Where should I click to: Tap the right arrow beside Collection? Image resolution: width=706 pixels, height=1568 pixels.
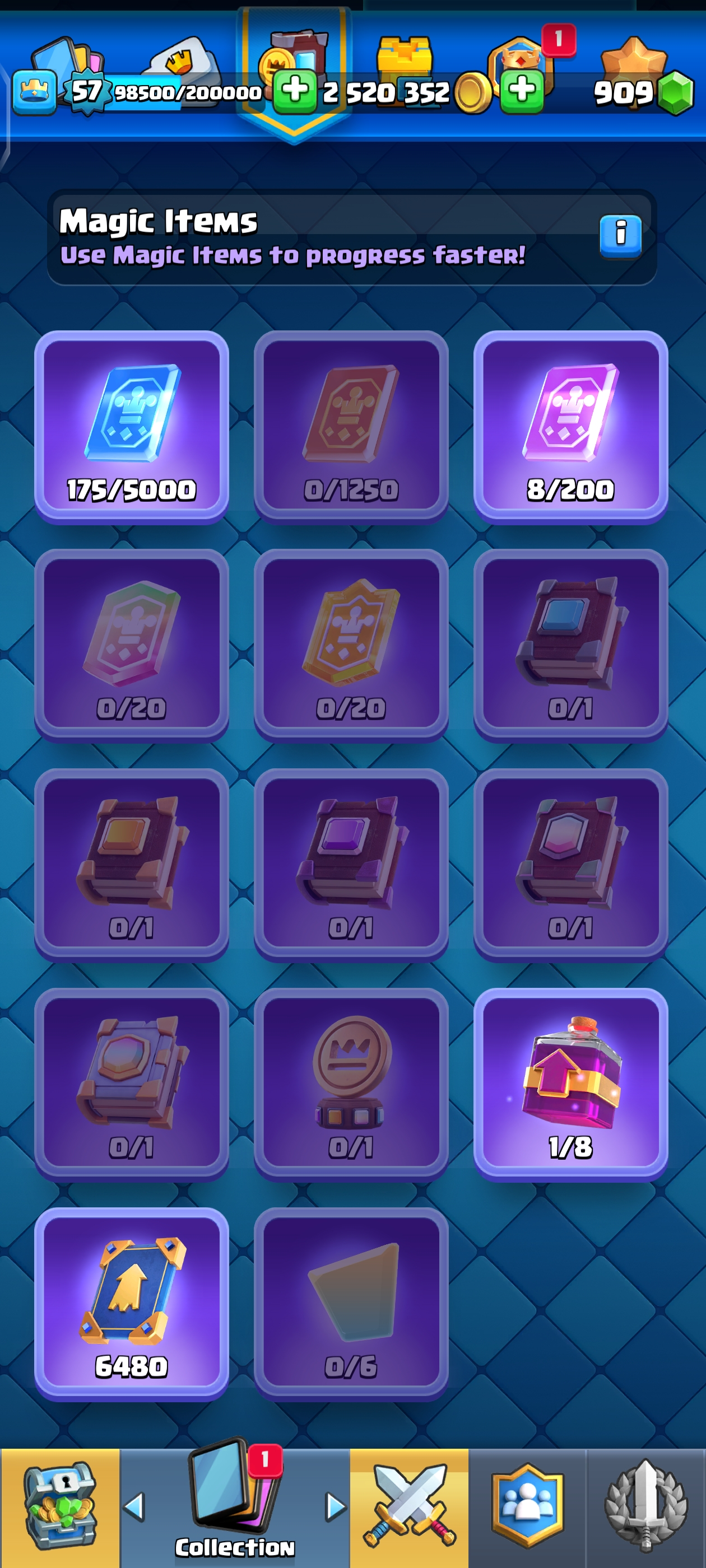click(335, 1507)
